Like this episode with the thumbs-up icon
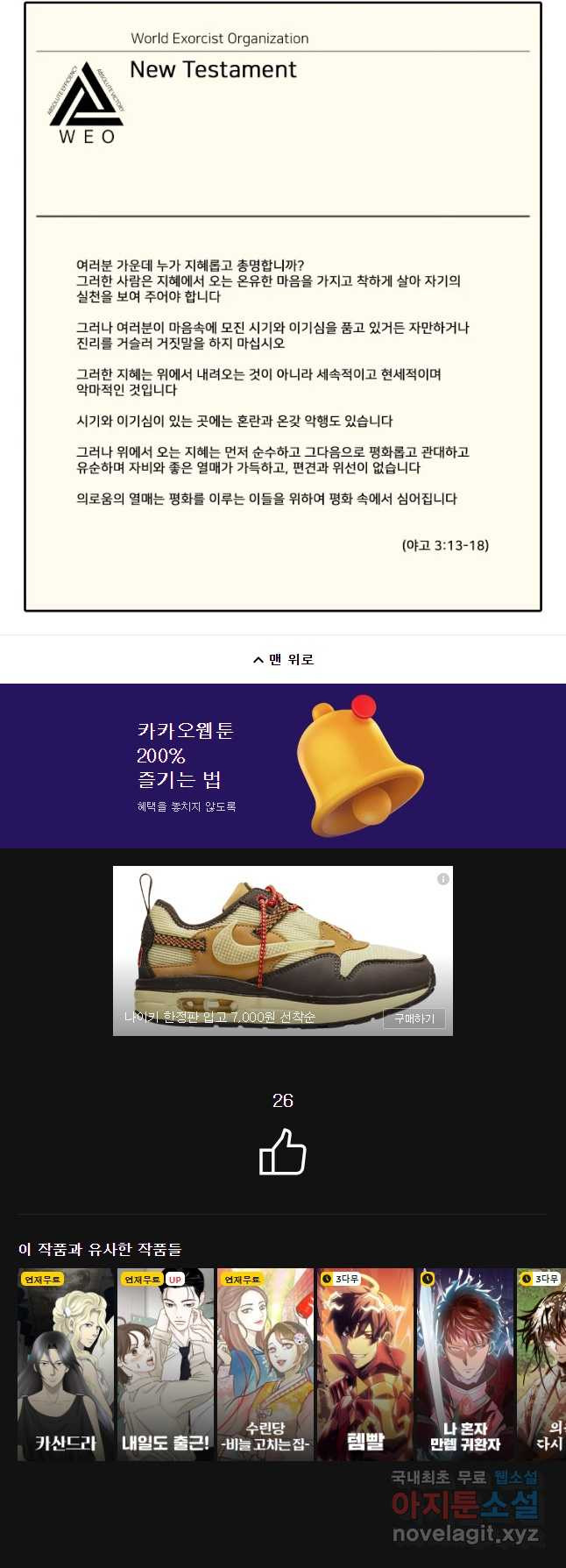 click(283, 1152)
